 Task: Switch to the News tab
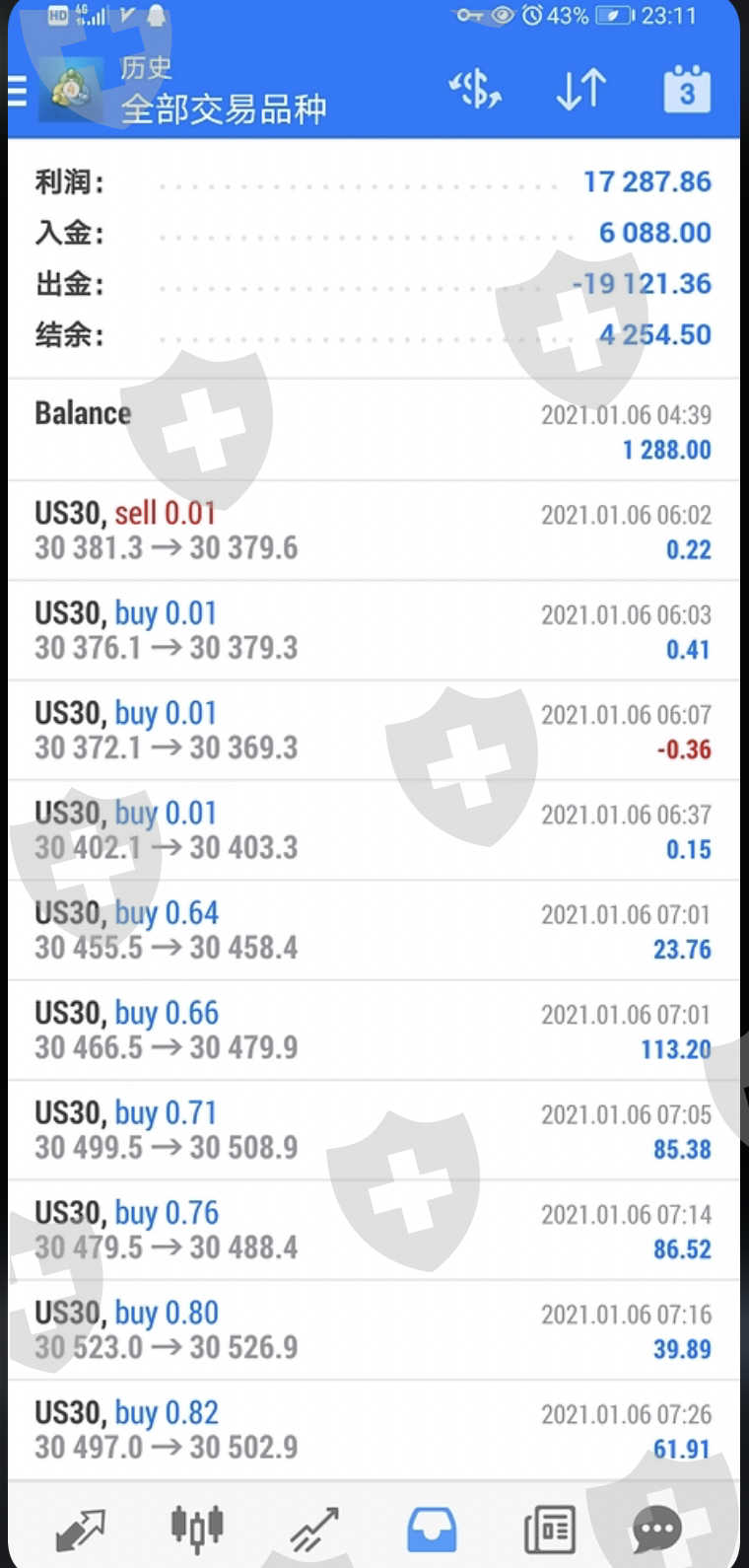(x=549, y=1530)
